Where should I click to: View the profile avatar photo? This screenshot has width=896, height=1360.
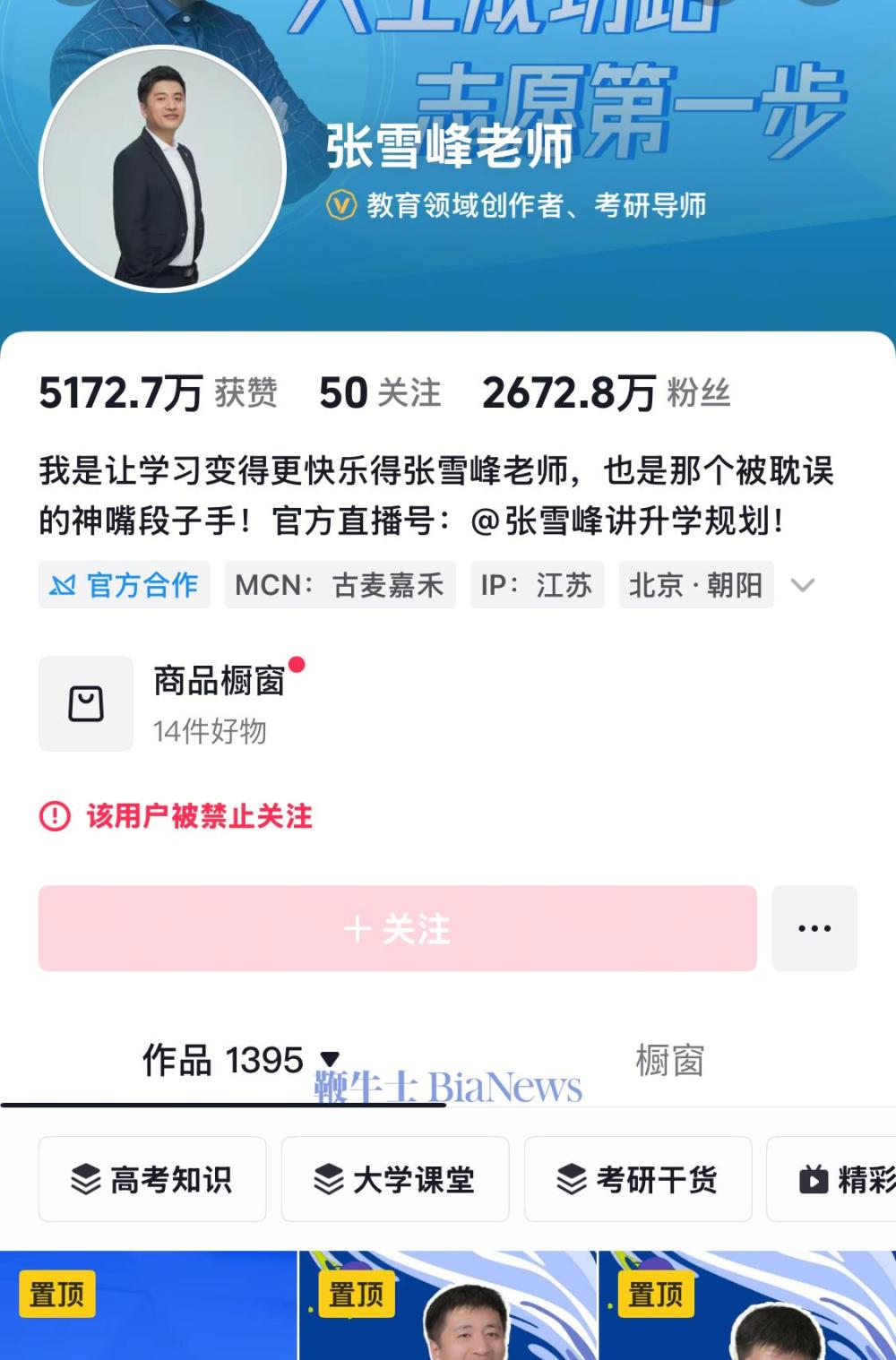163,169
